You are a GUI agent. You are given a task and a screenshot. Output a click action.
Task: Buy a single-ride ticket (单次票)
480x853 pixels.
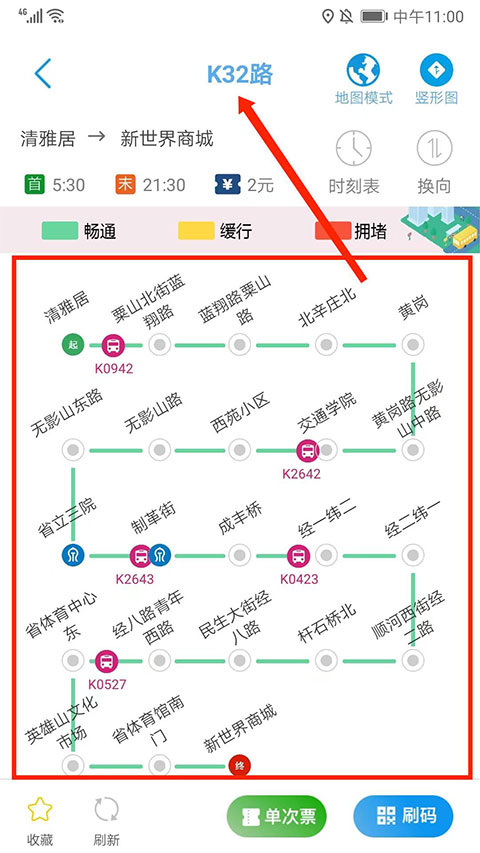(276, 816)
